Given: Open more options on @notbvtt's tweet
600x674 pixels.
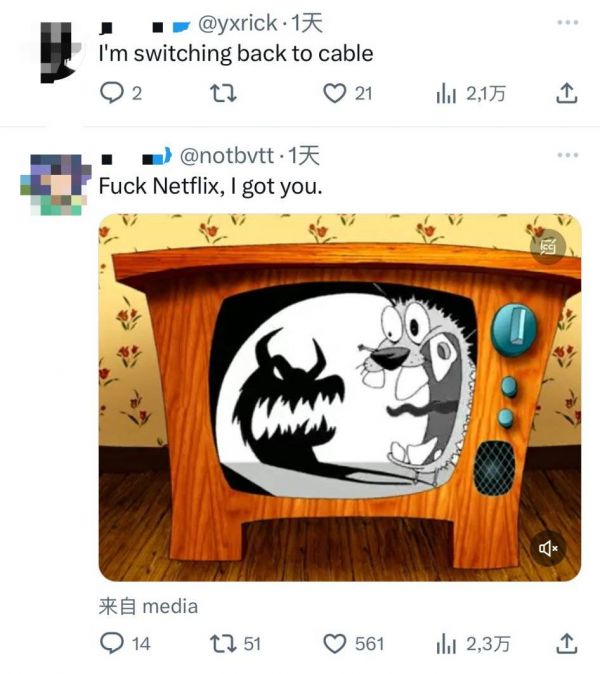Looking at the screenshot, I should click(567, 156).
